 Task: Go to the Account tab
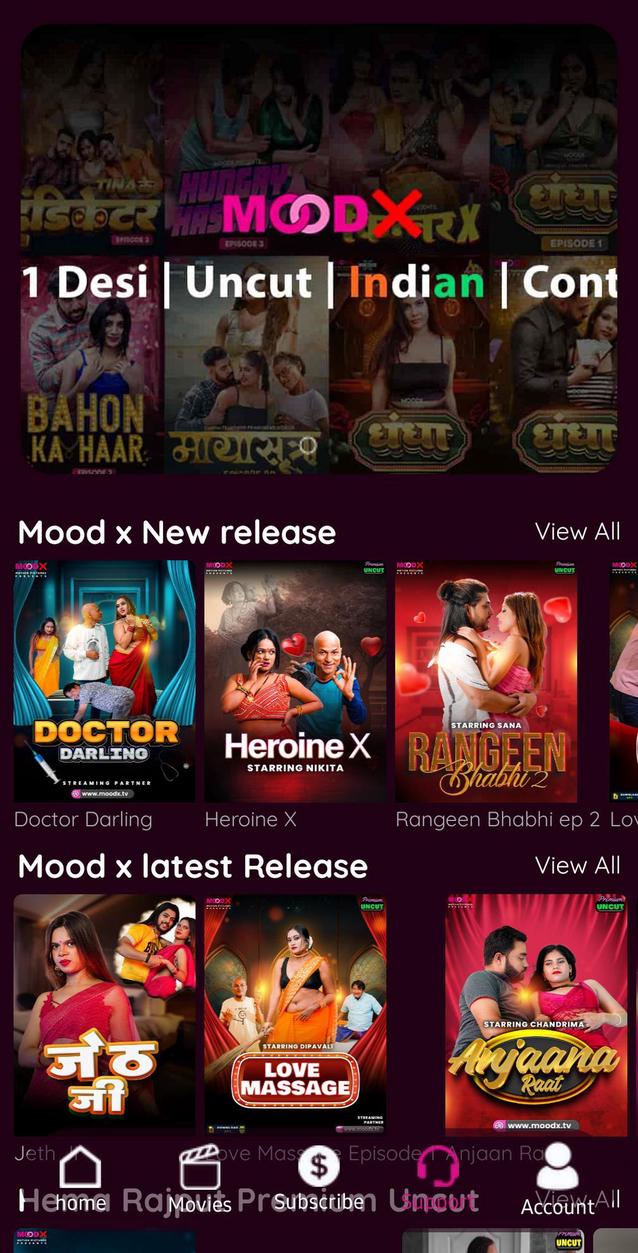tap(557, 1180)
